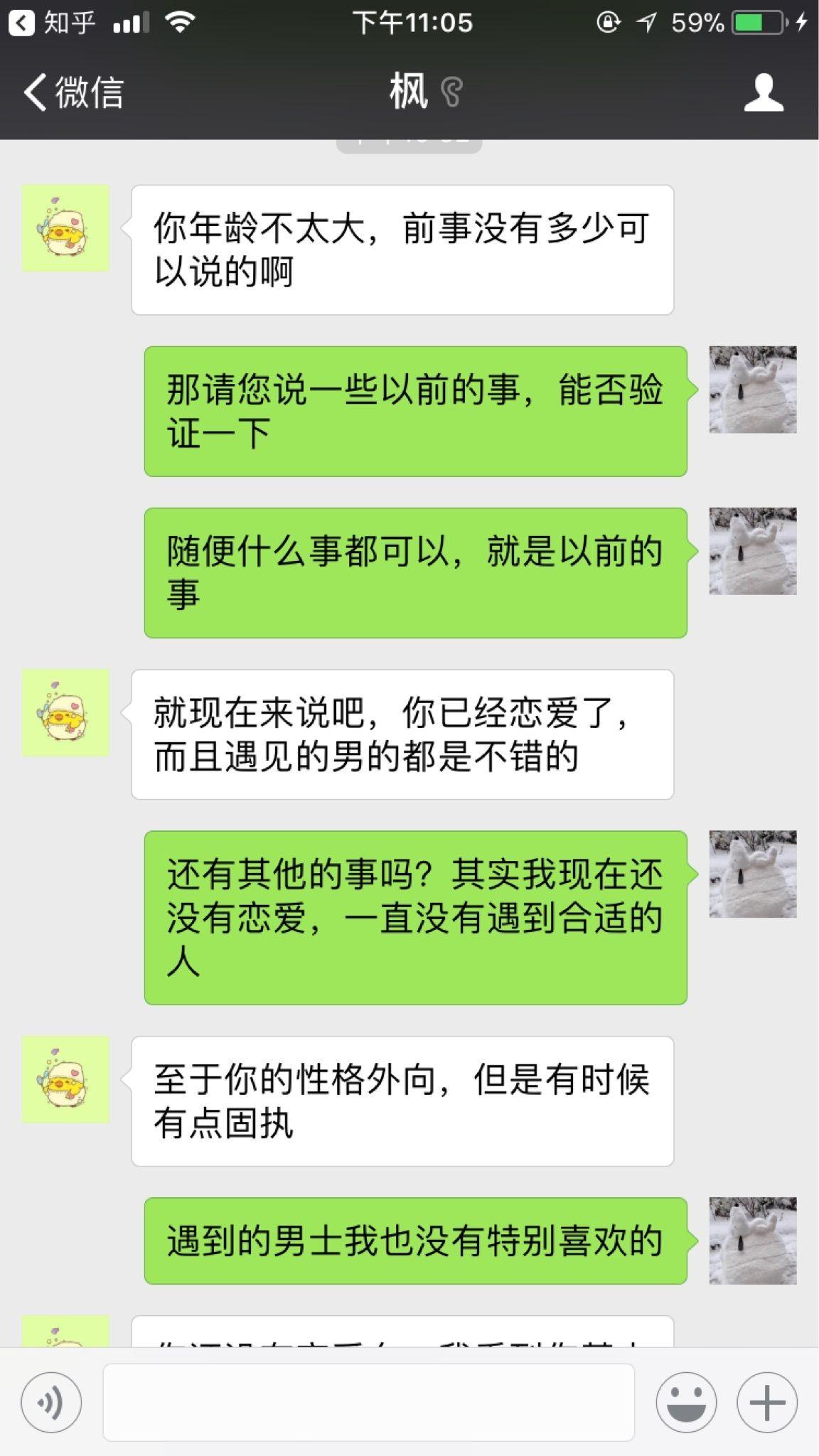Go back to the 微信 chat list
The height and width of the screenshot is (1456, 819).
pos(73,92)
